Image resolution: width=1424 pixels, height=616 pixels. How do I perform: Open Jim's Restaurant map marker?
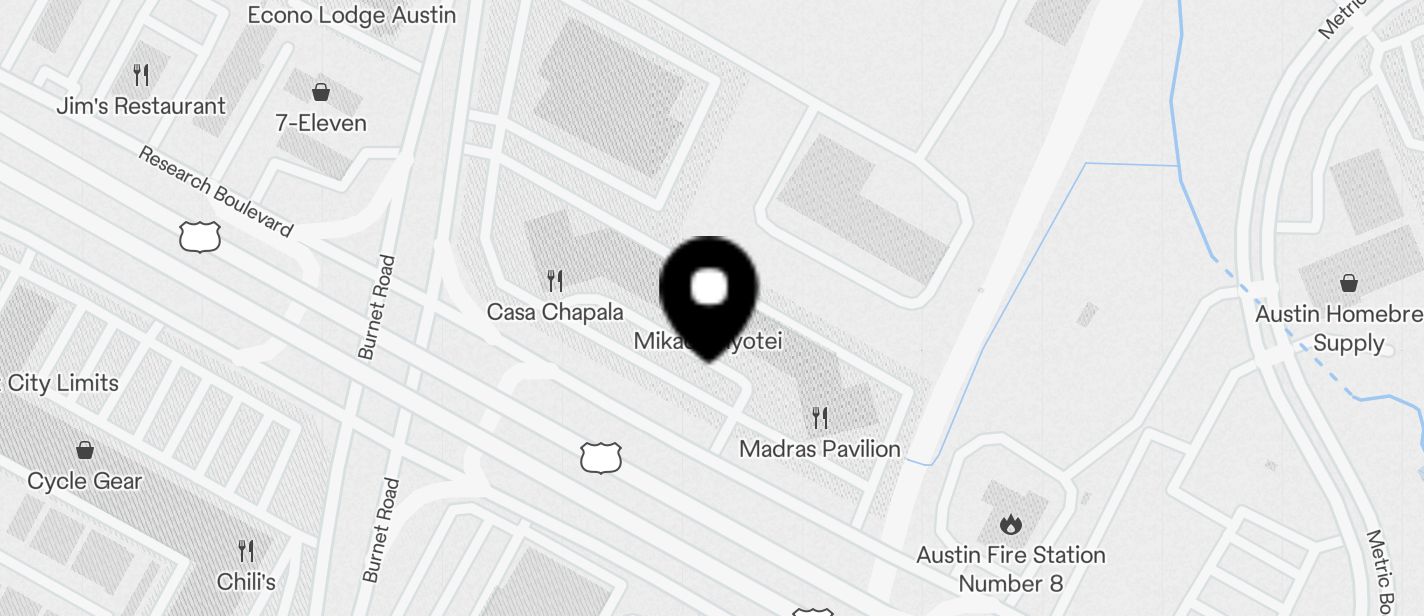coord(141,75)
